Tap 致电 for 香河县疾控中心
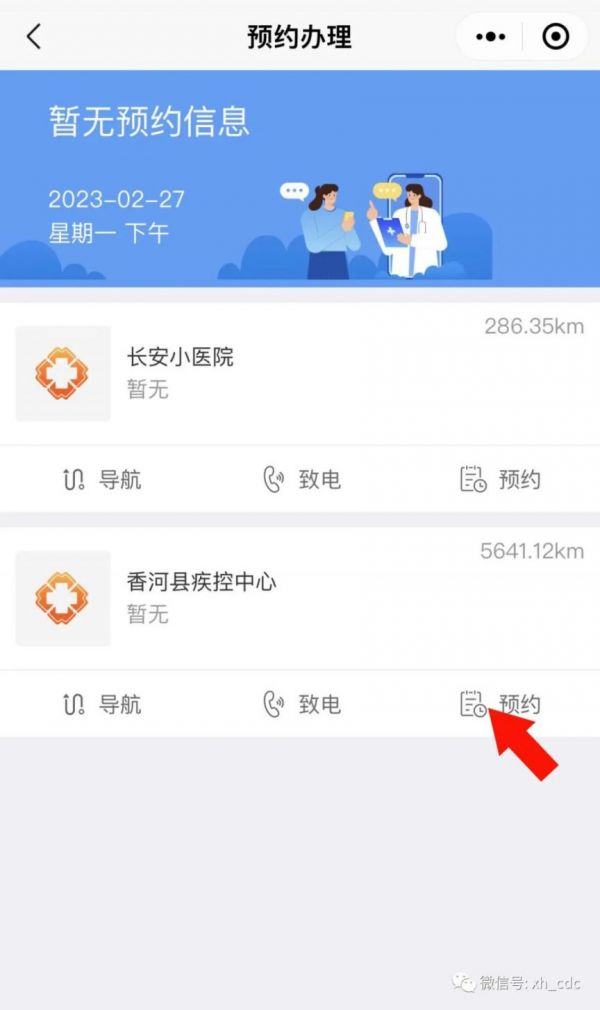 pos(301,704)
